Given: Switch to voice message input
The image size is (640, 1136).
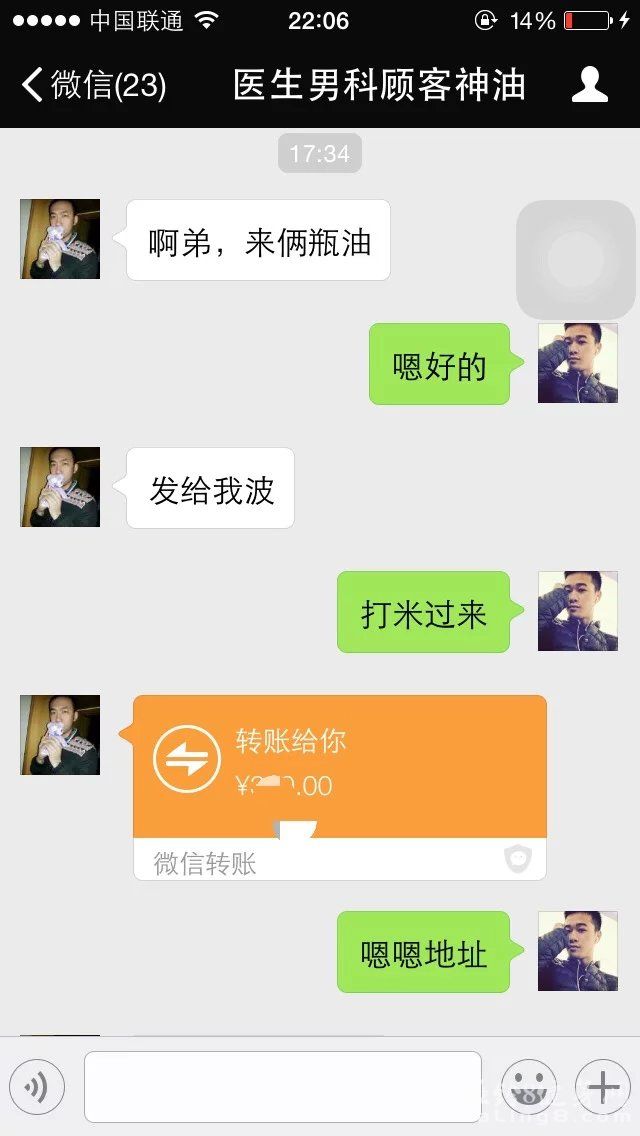Looking at the screenshot, I should 37,1087.
